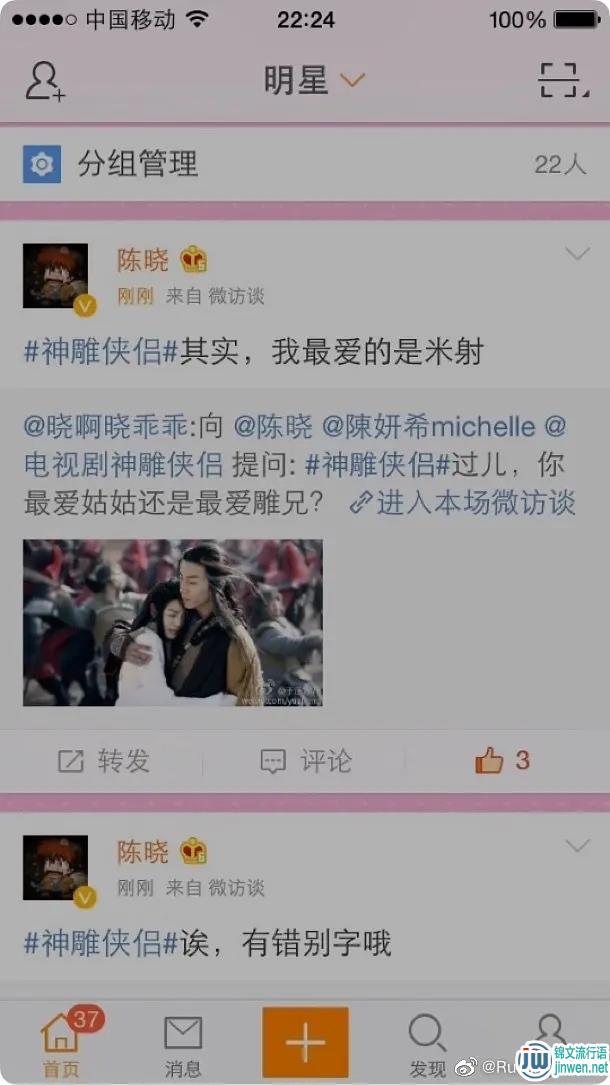Viewport: 610px width, 1085px height.
Task: Open 分组管理 group management
Action: tap(138, 164)
